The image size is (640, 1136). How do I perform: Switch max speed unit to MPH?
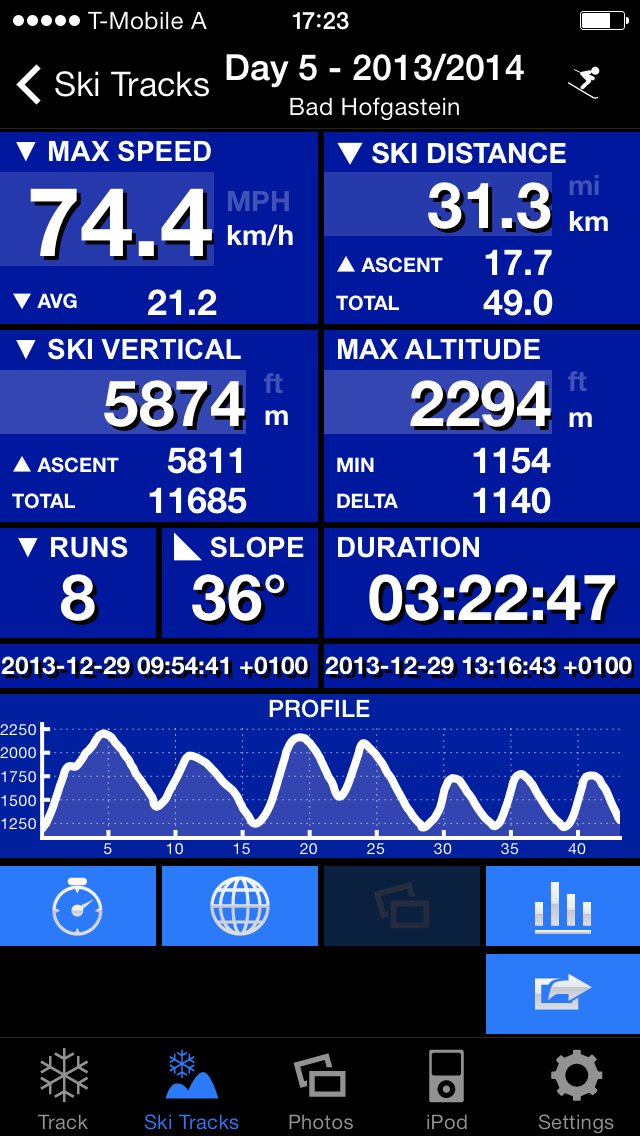coord(258,201)
